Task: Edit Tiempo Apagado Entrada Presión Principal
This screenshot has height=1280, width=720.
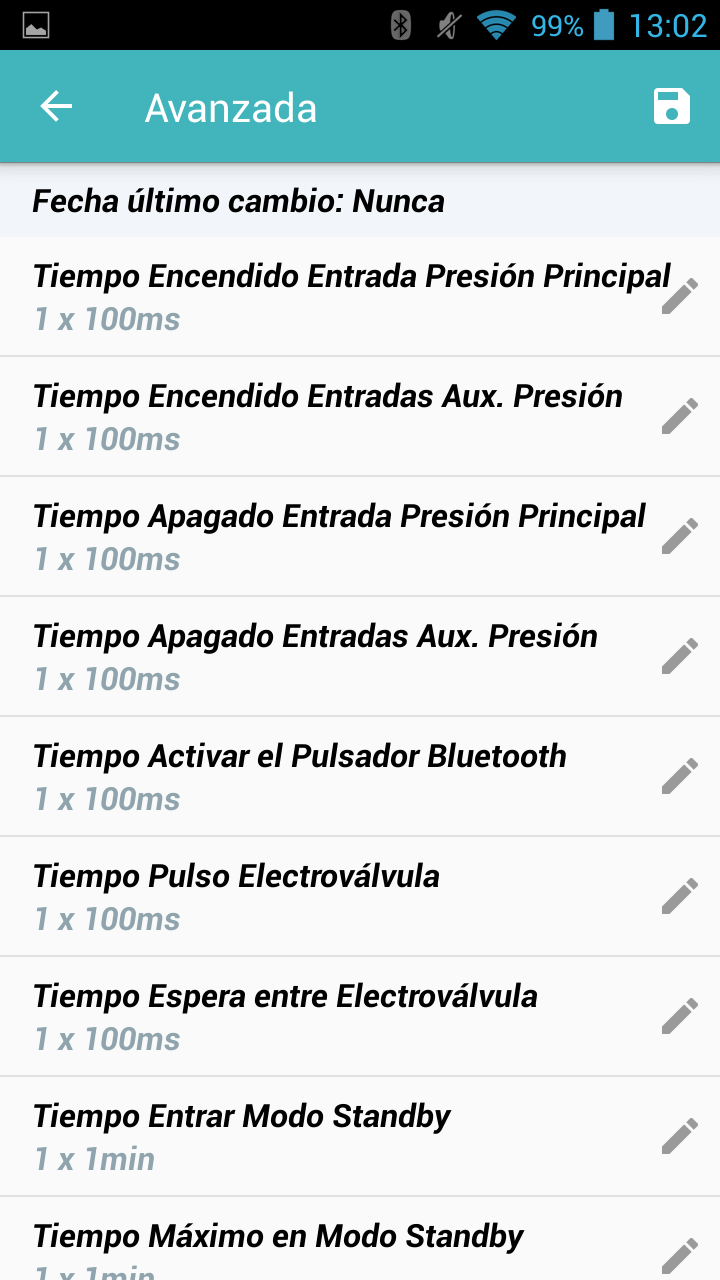Action: click(679, 536)
